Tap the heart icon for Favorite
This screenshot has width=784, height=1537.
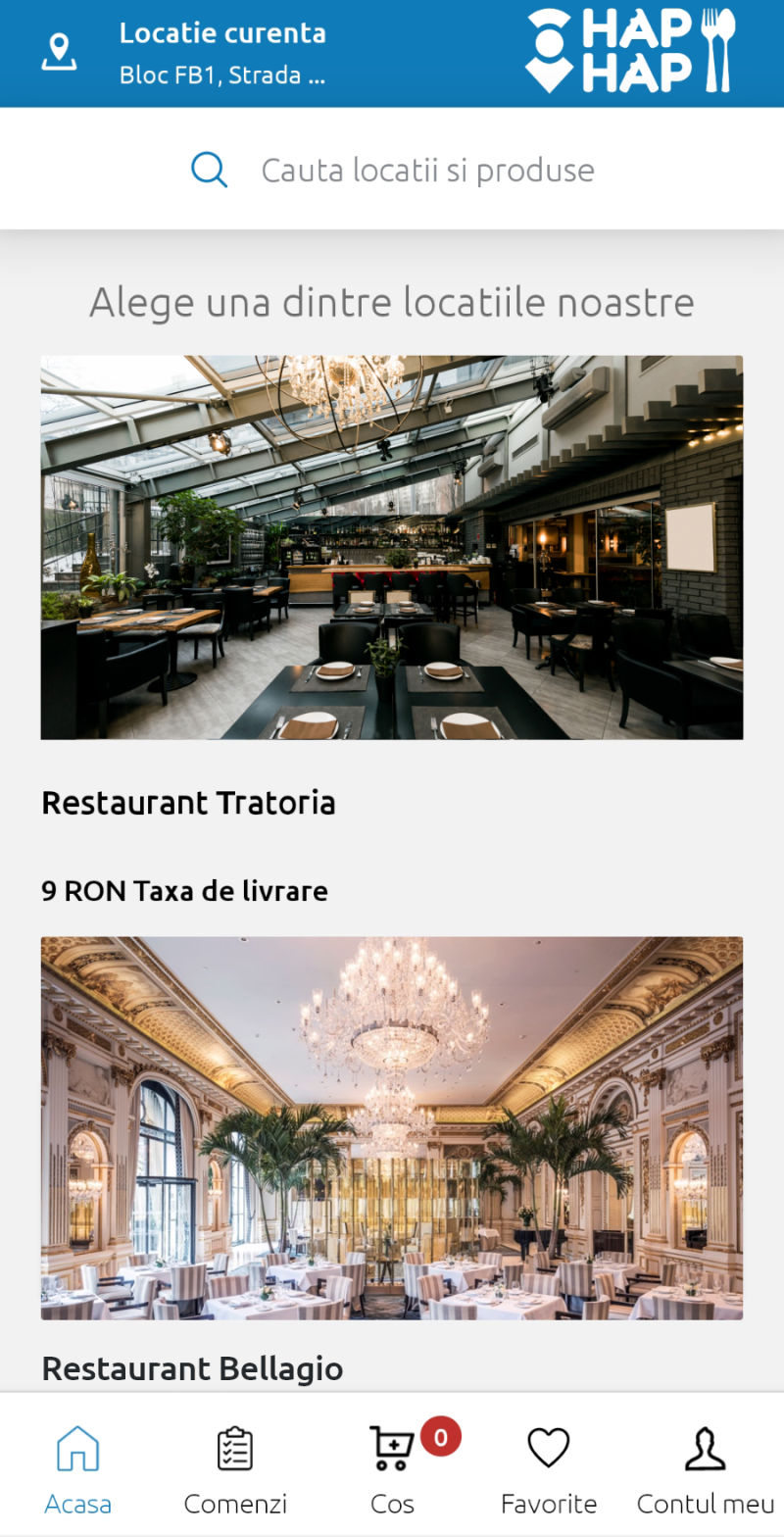tap(548, 1448)
